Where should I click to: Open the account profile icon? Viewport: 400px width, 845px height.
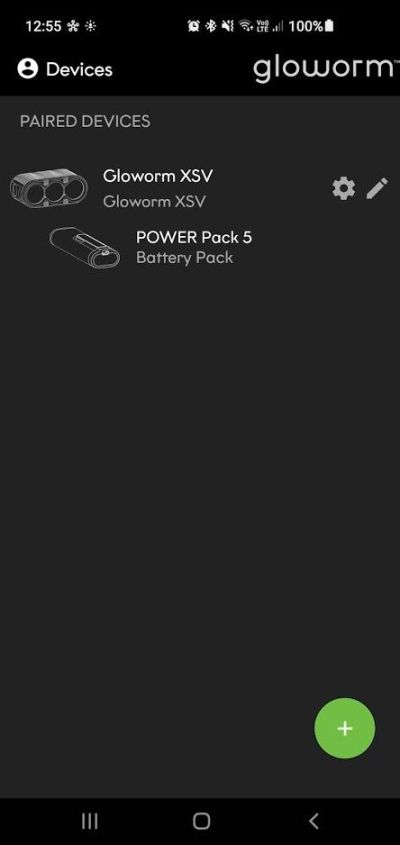[27, 69]
